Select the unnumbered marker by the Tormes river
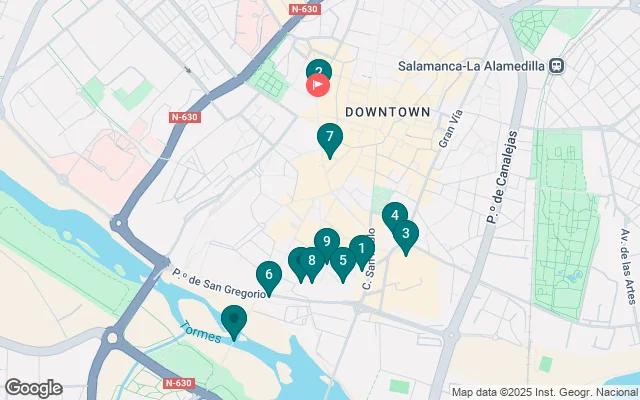The image size is (640, 400). pyautogui.click(x=235, y=319)
